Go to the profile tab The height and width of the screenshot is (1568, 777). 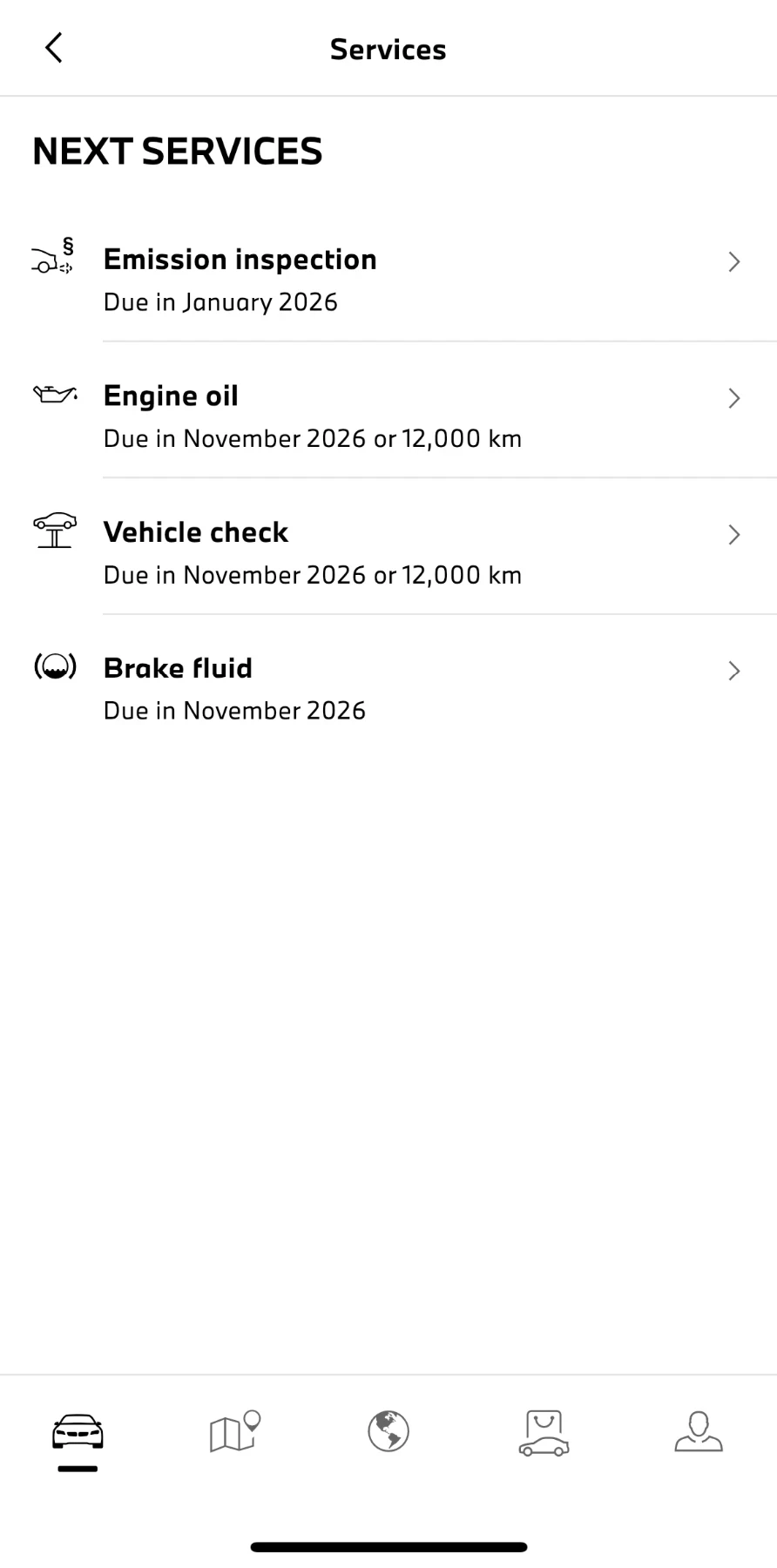point(699,1433)
